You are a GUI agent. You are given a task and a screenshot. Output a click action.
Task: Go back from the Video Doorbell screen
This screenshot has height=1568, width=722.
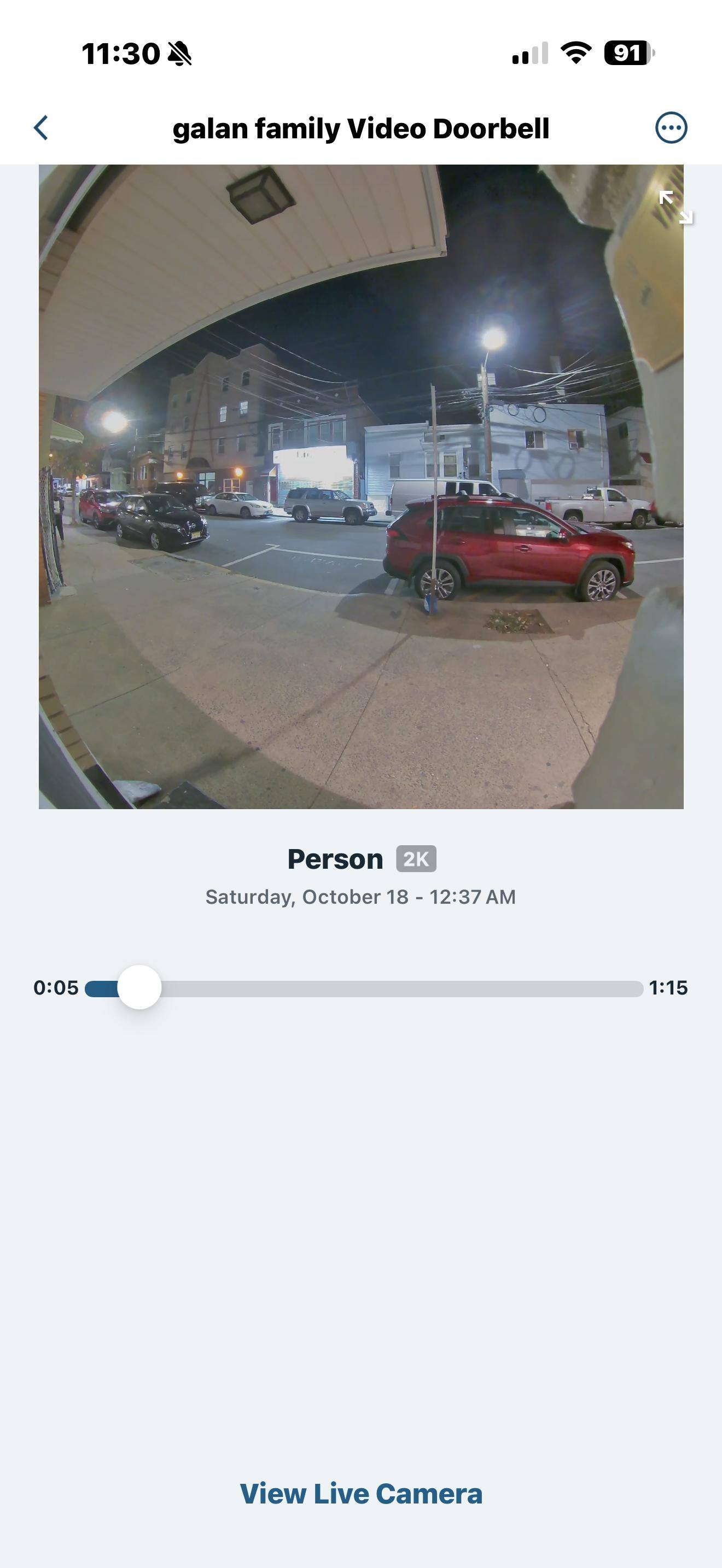41,128
